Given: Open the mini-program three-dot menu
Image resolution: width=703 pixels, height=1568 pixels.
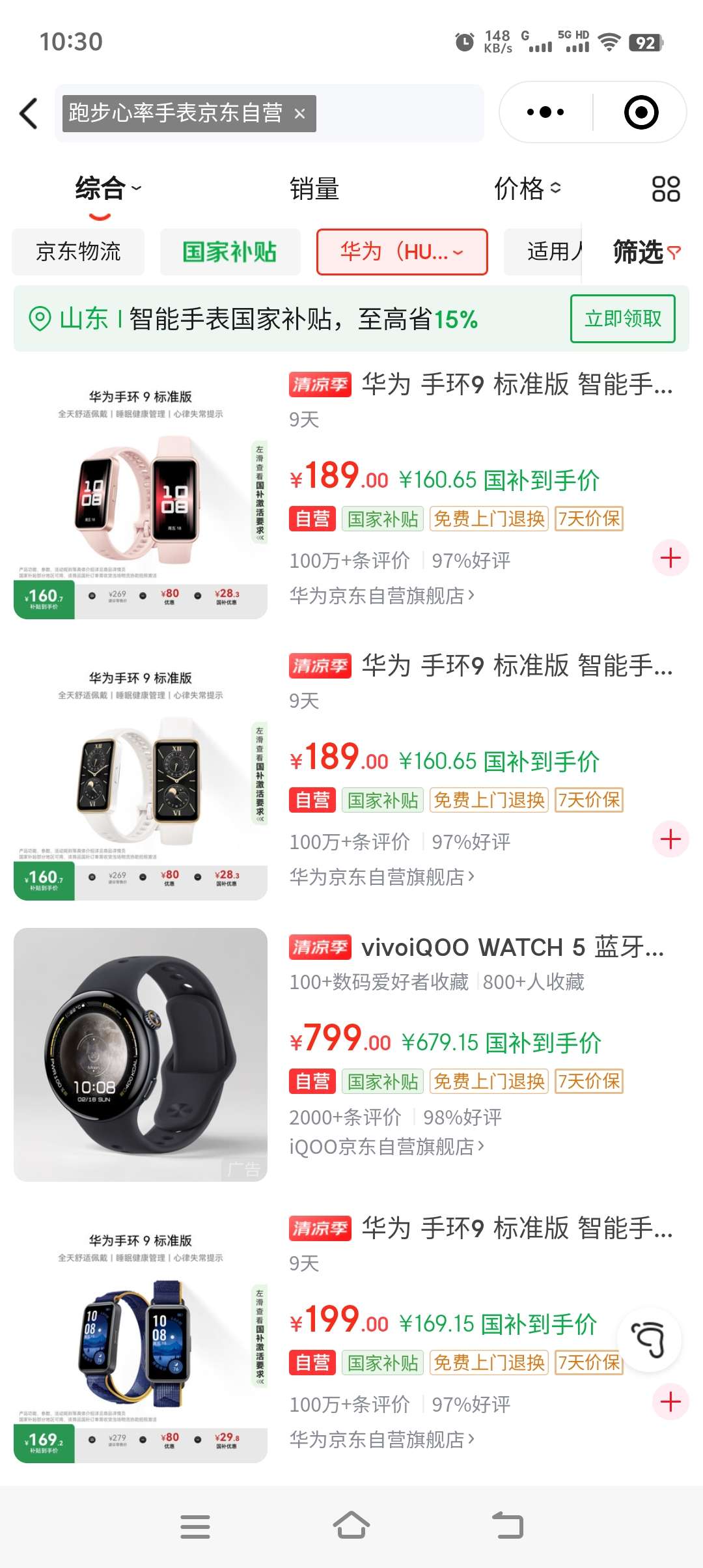Looking at the screenshot, I should [x=545, y=112].
